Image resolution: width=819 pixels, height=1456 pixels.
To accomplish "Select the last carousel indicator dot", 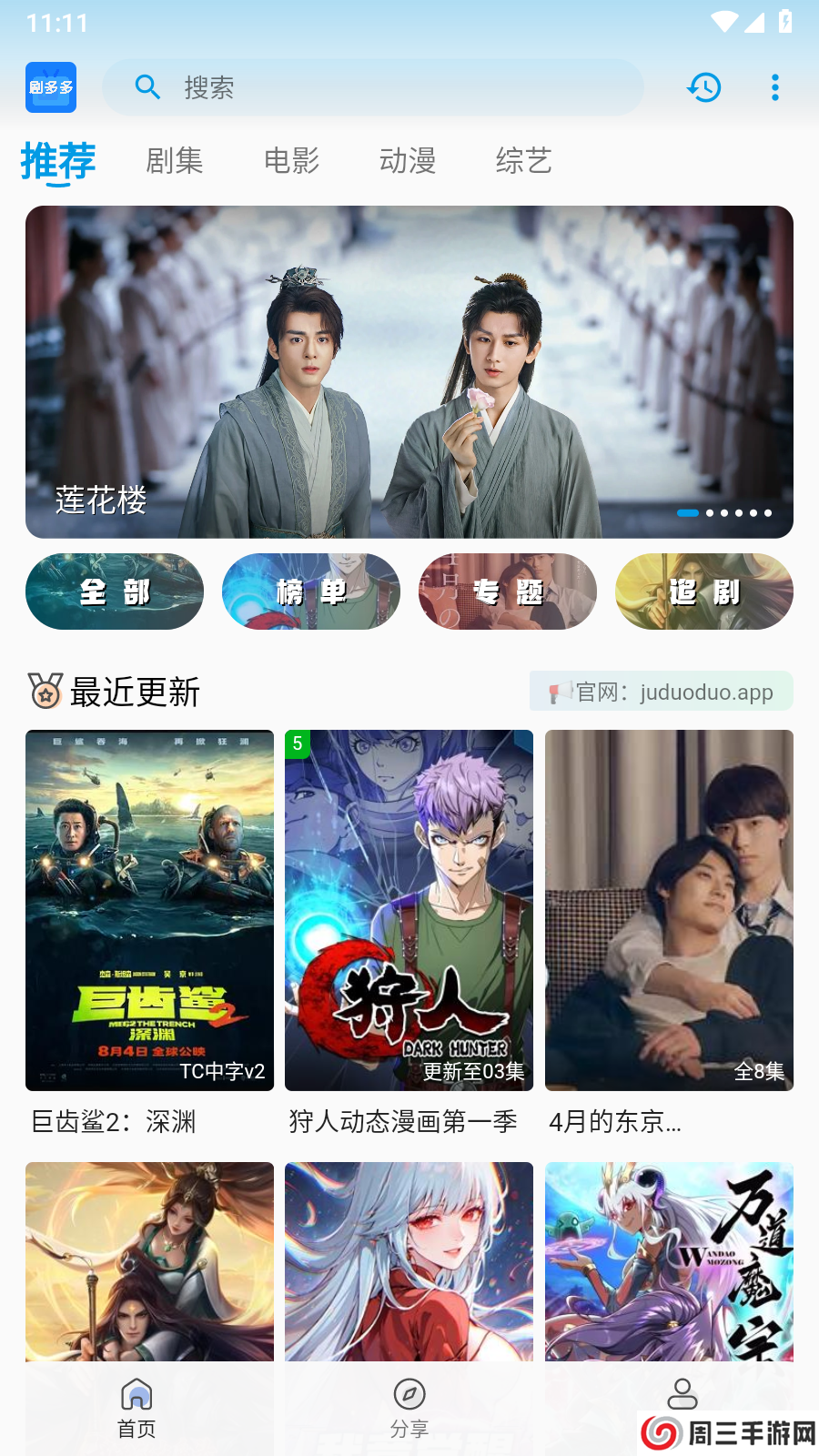I will (x=769, y=513).
